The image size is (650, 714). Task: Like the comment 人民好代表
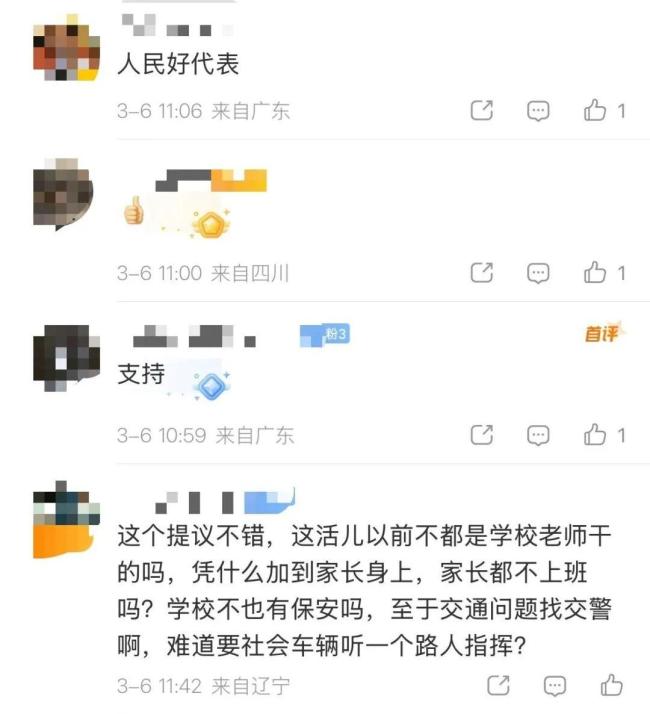[x=596, y=110]
